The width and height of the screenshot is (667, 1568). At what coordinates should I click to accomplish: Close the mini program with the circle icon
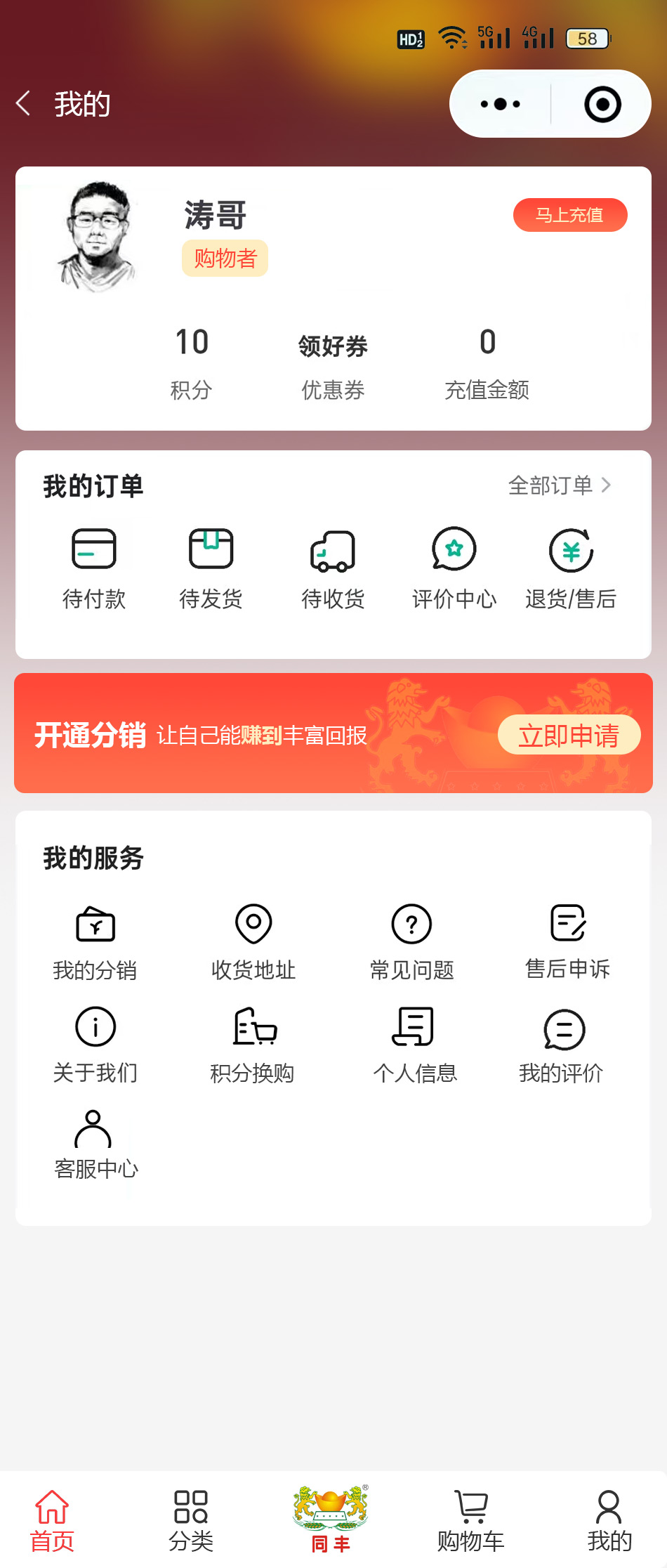[602, 104]
